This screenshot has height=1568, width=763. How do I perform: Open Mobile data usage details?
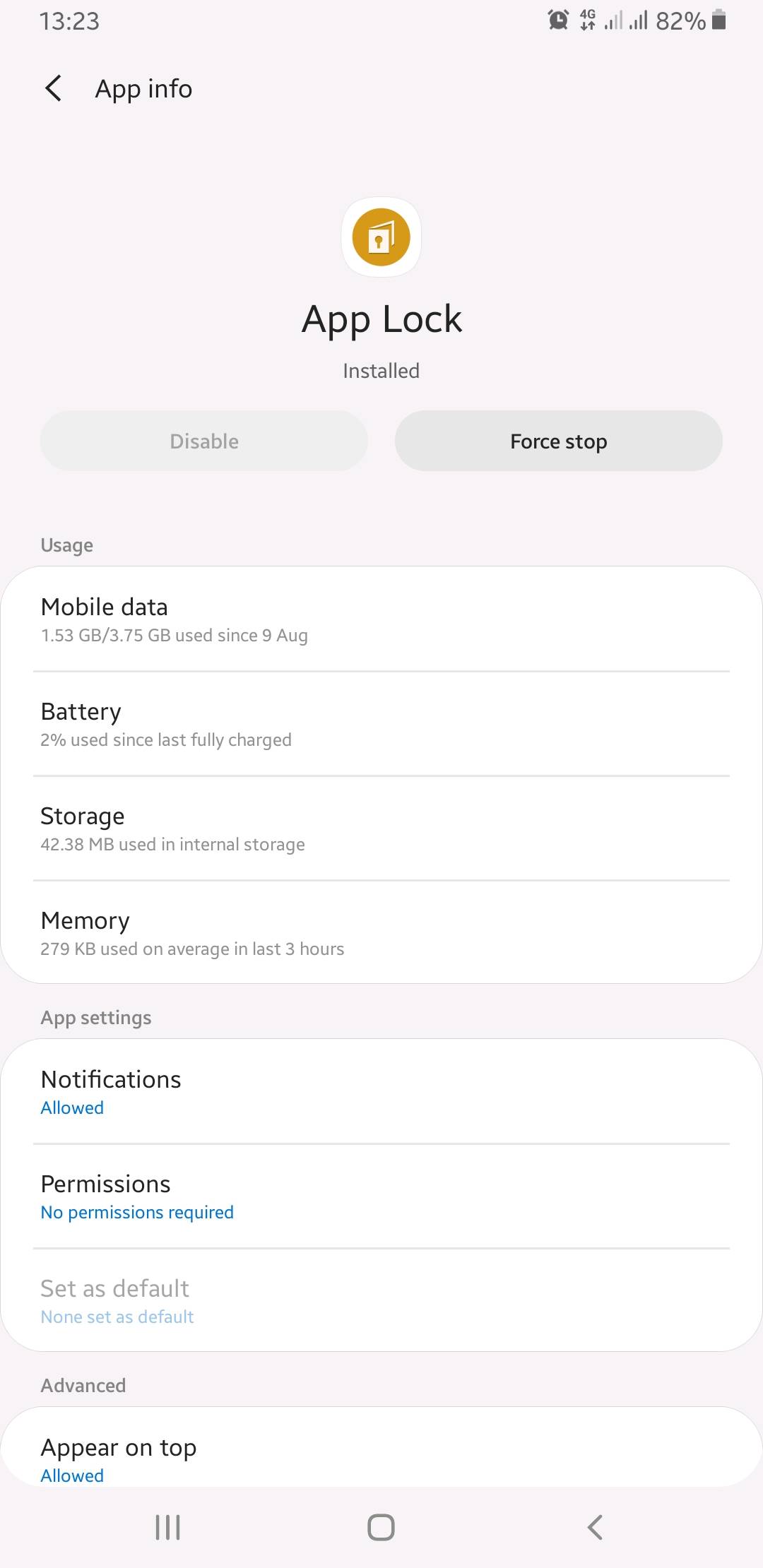click(x=381, y=619)
